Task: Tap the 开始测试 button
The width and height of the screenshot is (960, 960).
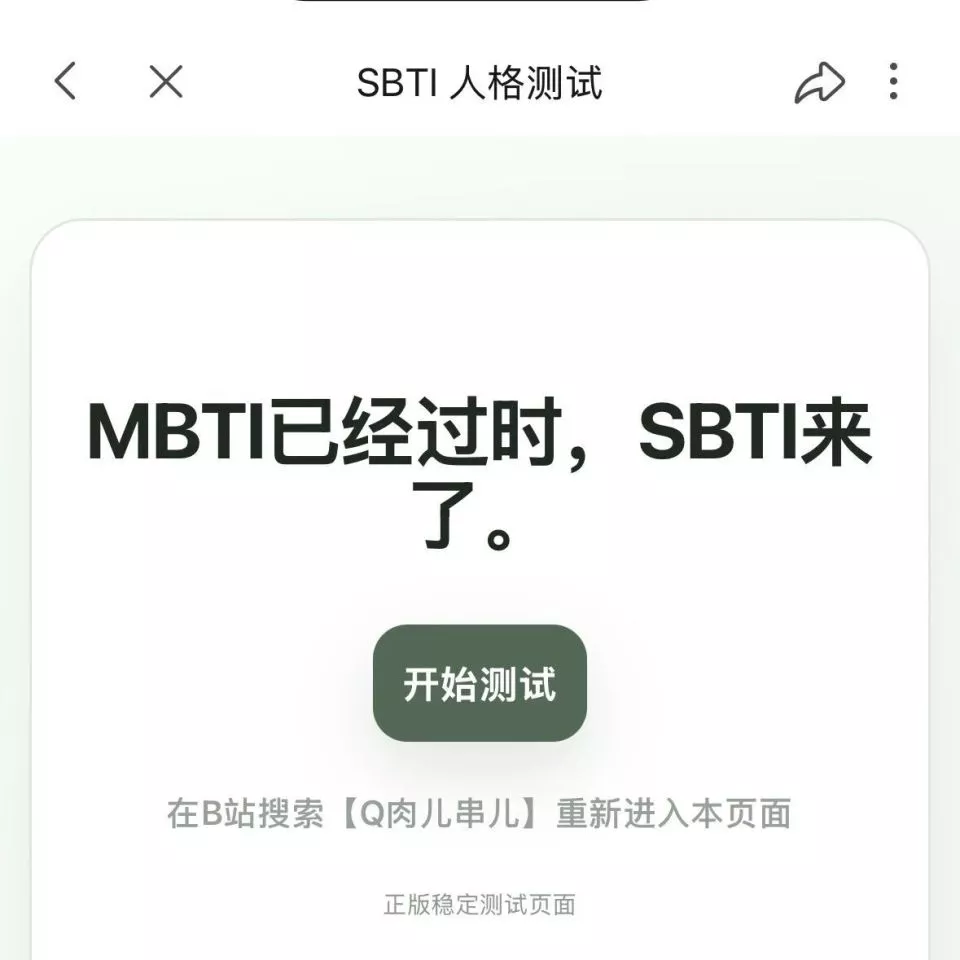Action: pyautogui.click(x=480, y=684)
